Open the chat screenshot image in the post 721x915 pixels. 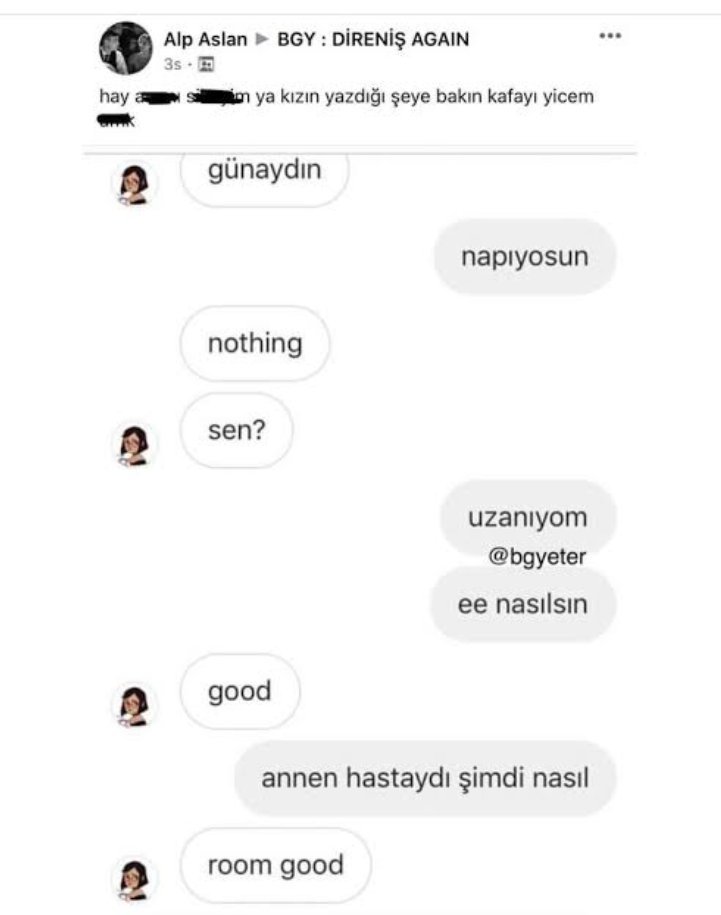coord(360,530)
